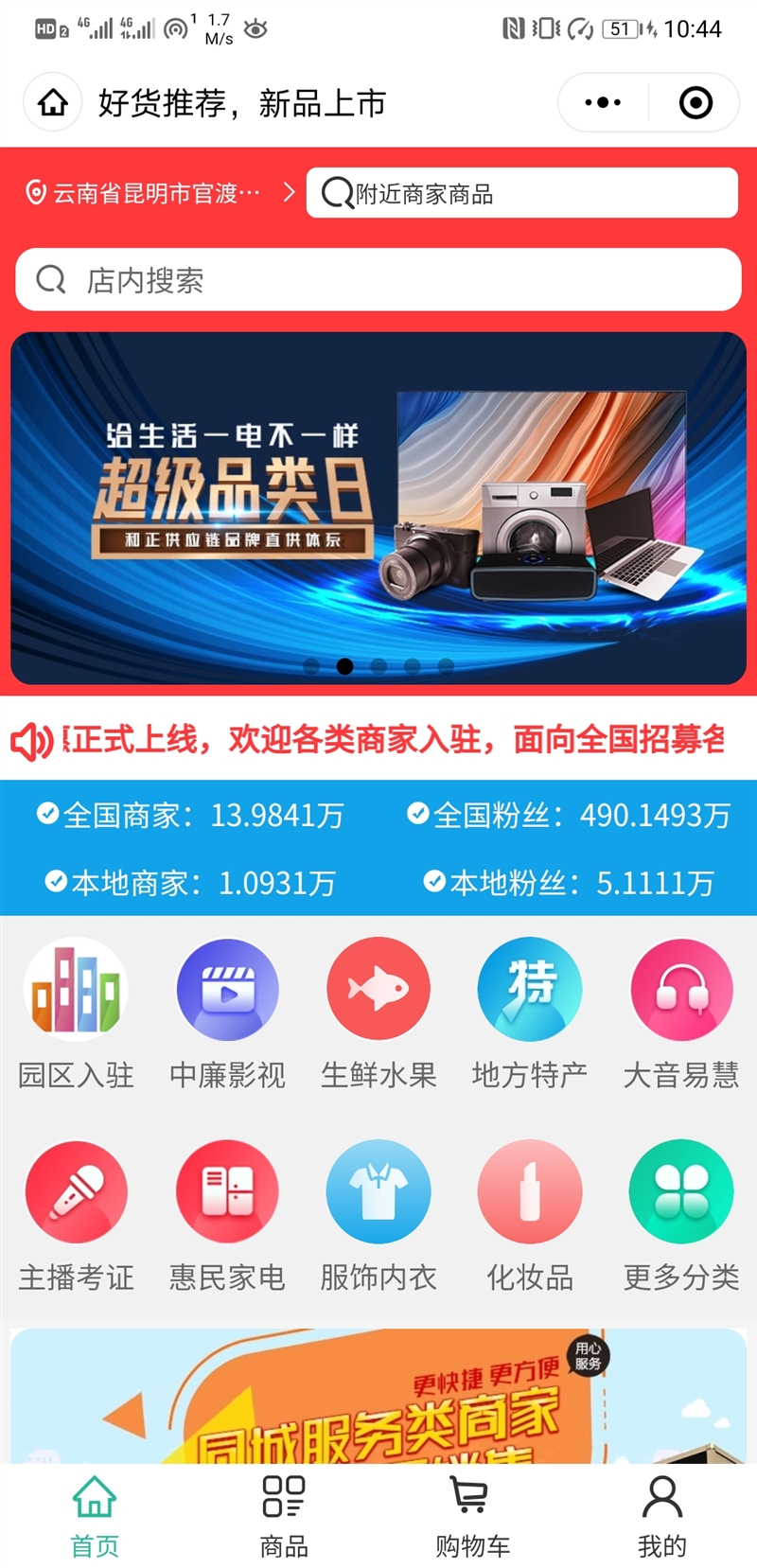Select 惠民家电 home appliances icon
Viewport: 757px width, 1568px height.
pos(227,1191)
